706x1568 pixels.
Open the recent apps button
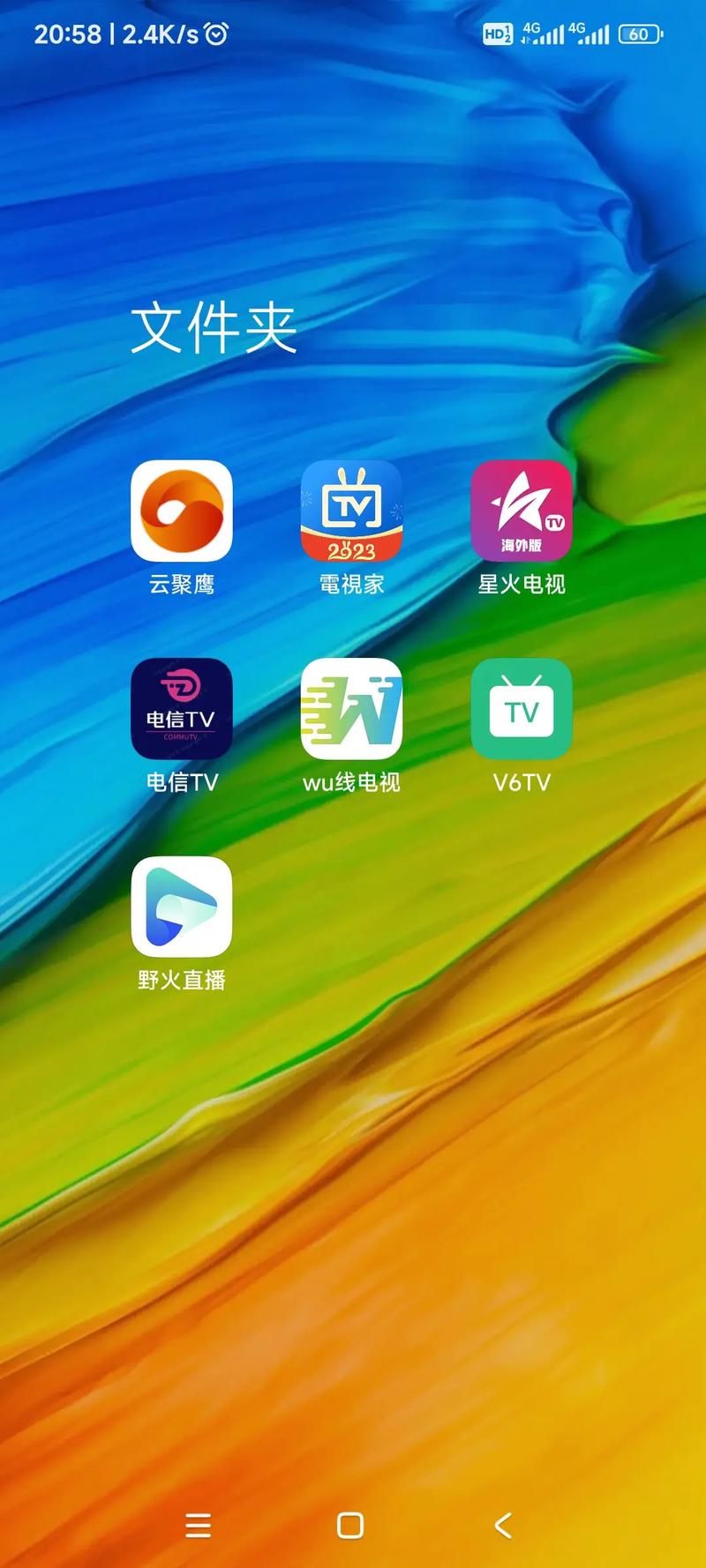198,1520
